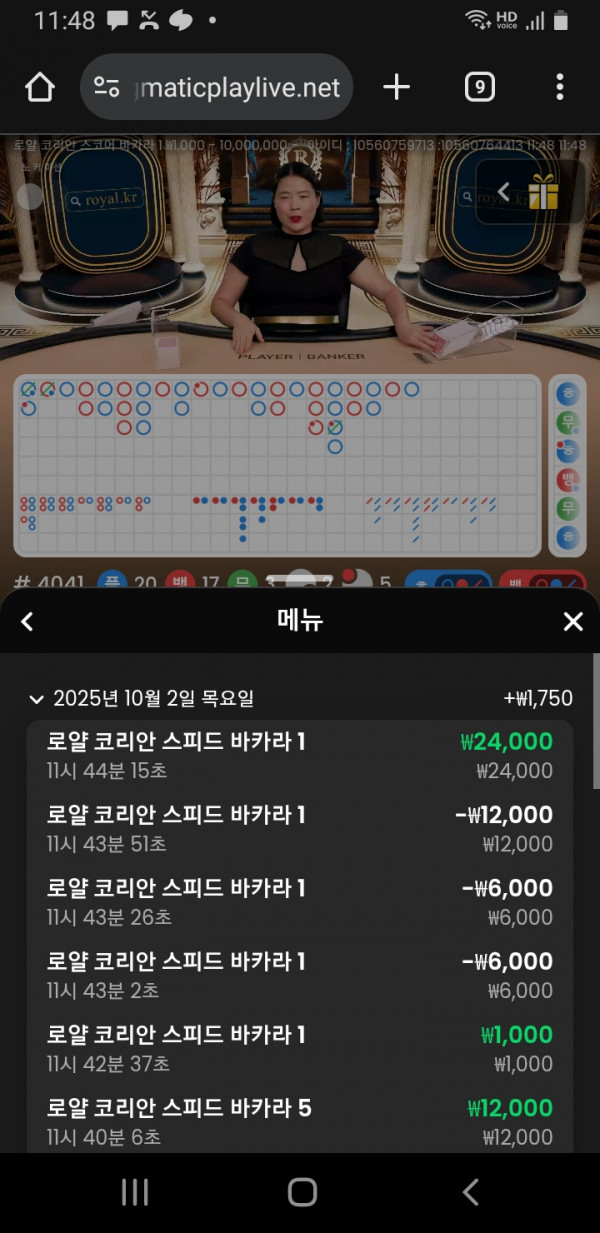Open the 11시 43분 26초 -₩6,000 record
The image size is (600, 1233).
coord(300,901)
